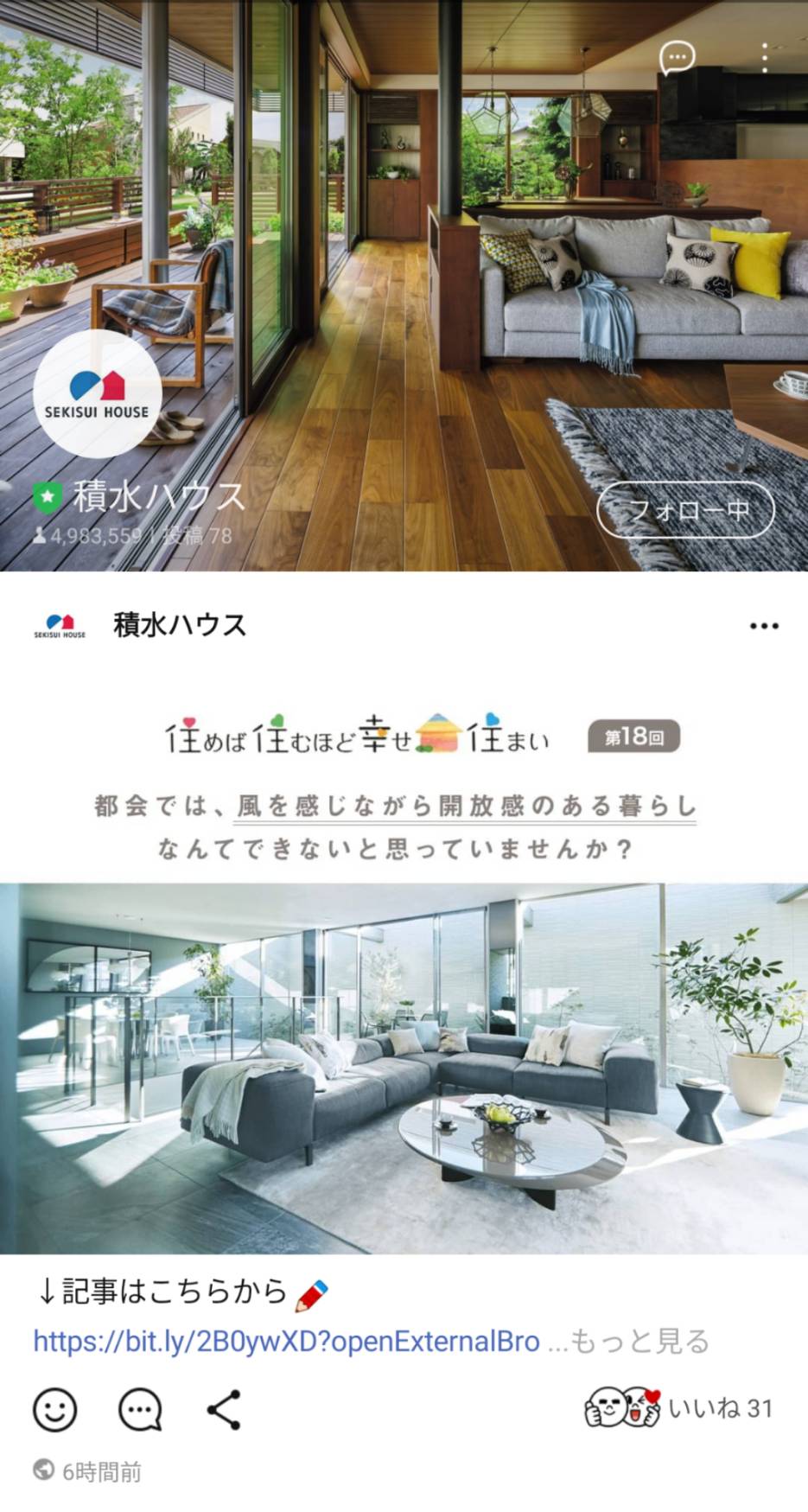
Task: Open the SEKISUI HOUSE profile picture
Action: [97, 393]
